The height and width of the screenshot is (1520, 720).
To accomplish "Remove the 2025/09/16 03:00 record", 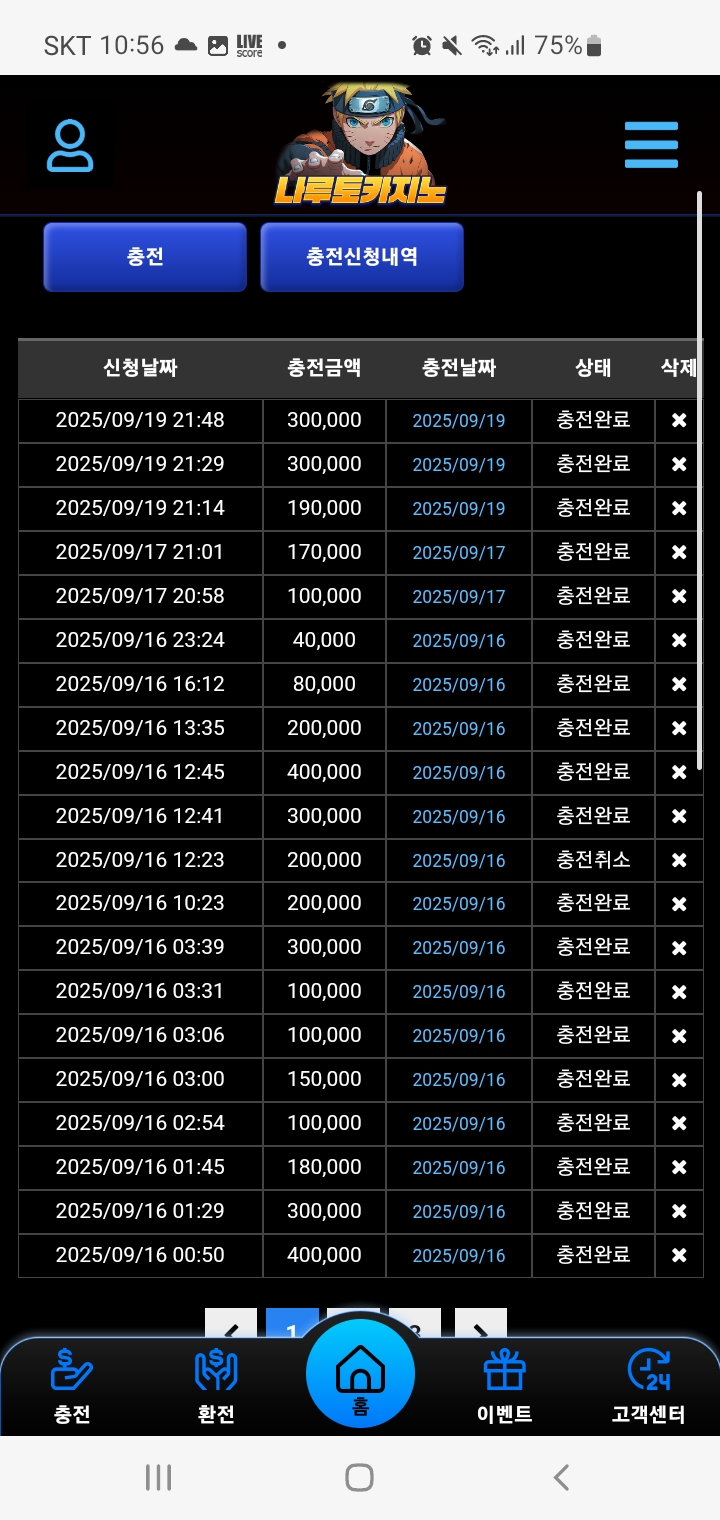I will 679,1080.
